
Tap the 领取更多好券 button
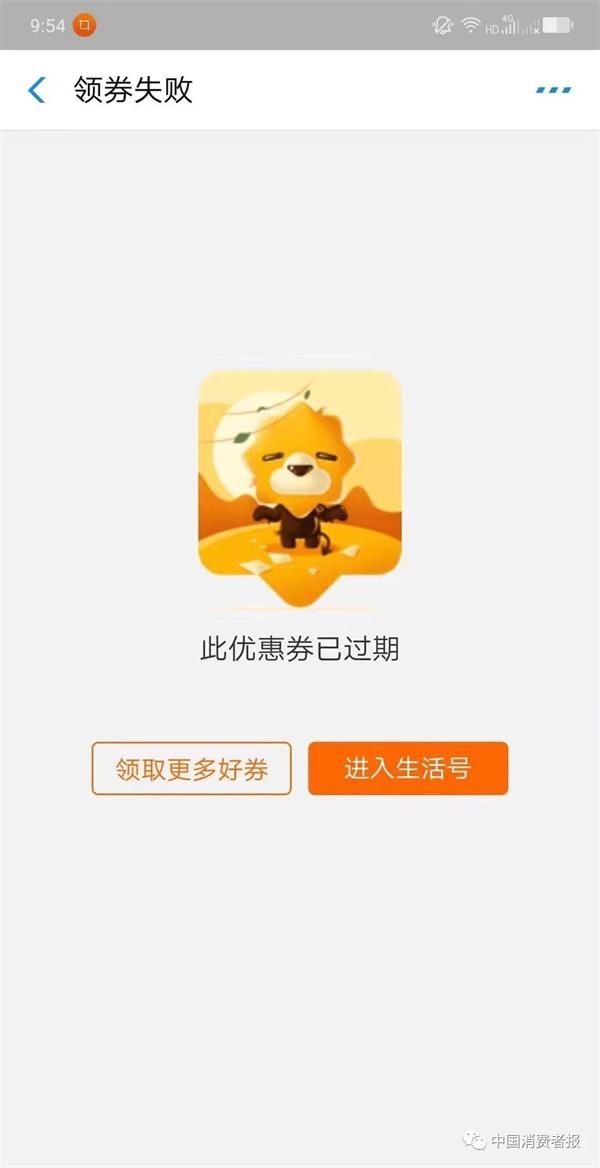click(191, 769)
